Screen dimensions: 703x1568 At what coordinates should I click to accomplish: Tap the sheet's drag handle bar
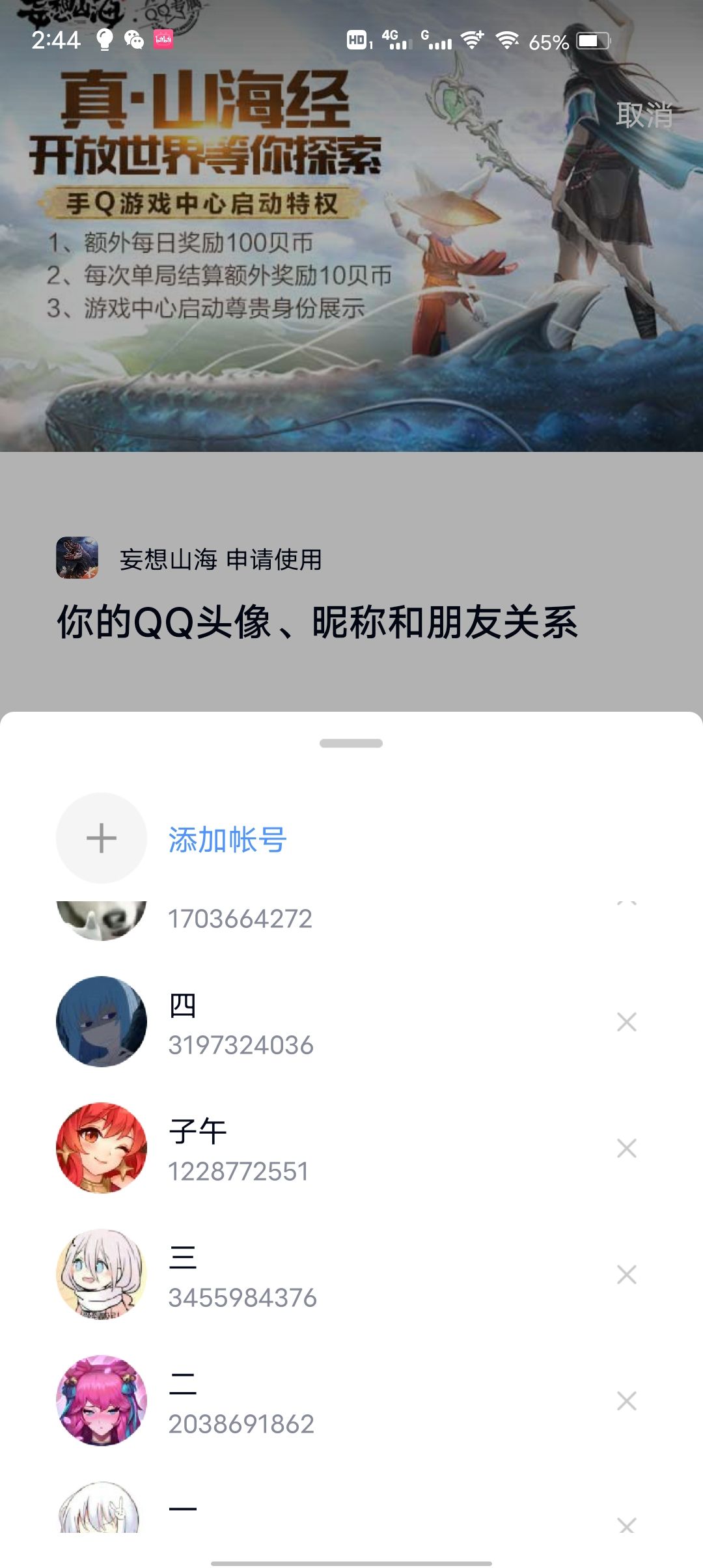[351, 743]
